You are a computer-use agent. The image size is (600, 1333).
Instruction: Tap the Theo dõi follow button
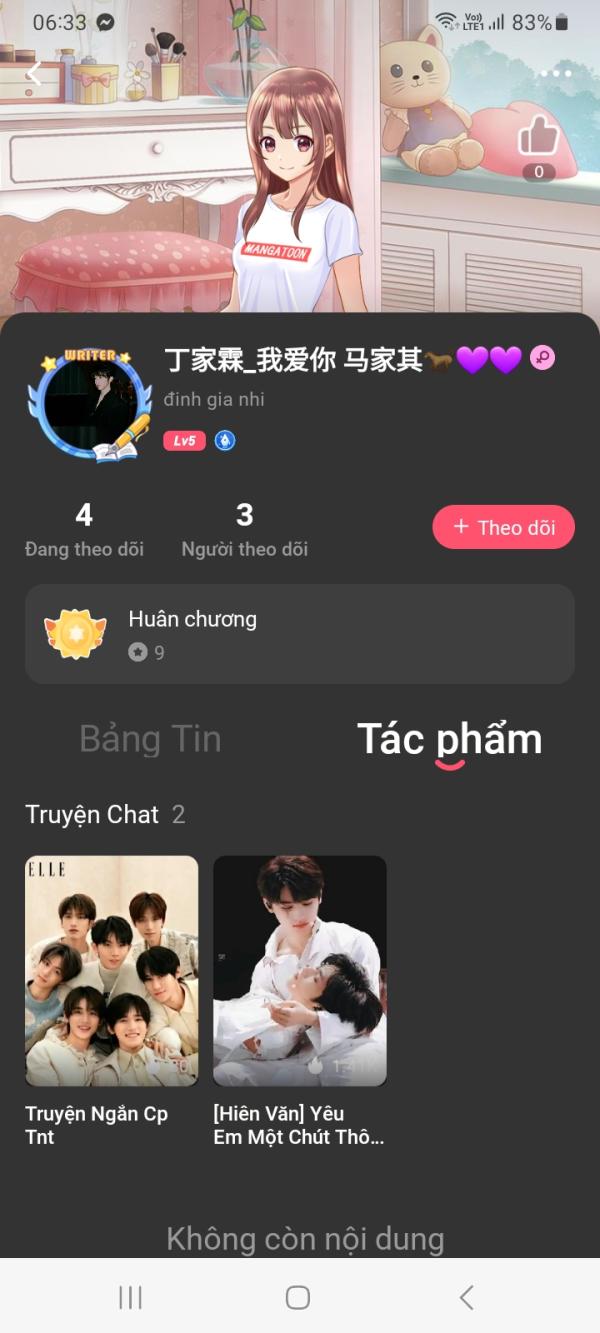503,527
